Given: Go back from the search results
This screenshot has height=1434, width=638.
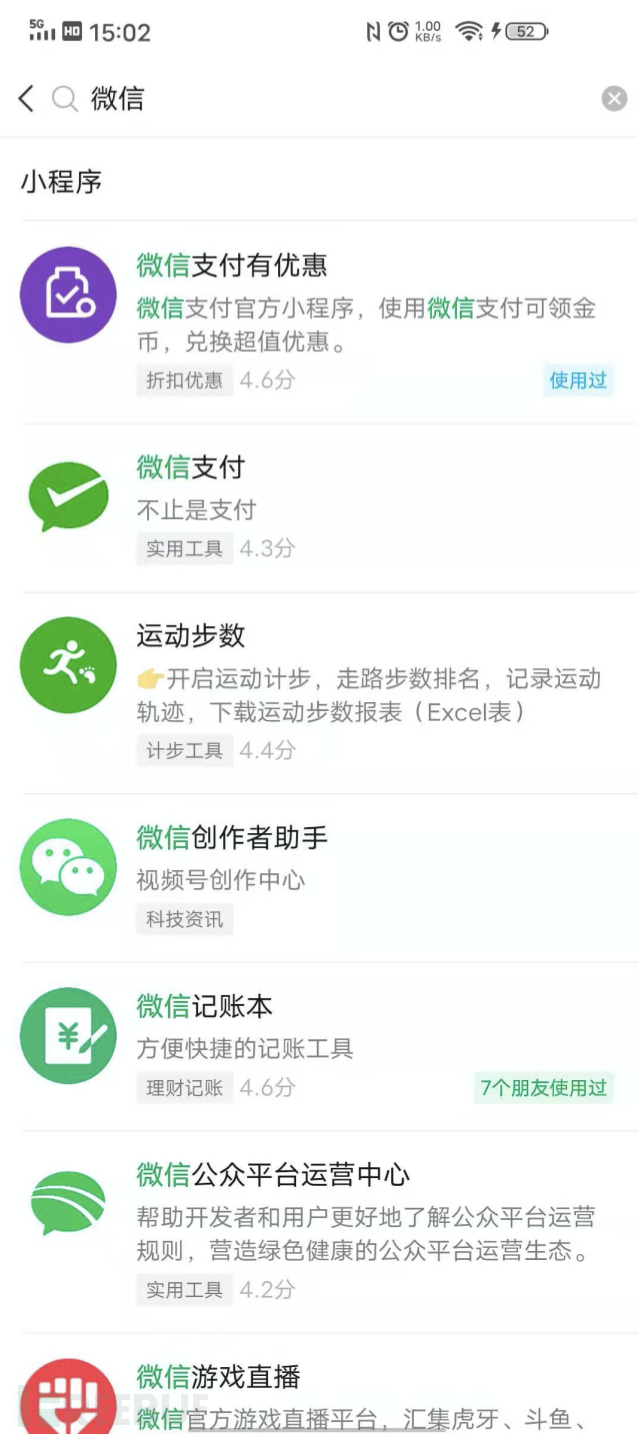Looking at the screenshot, I should [x=27, y=98].
